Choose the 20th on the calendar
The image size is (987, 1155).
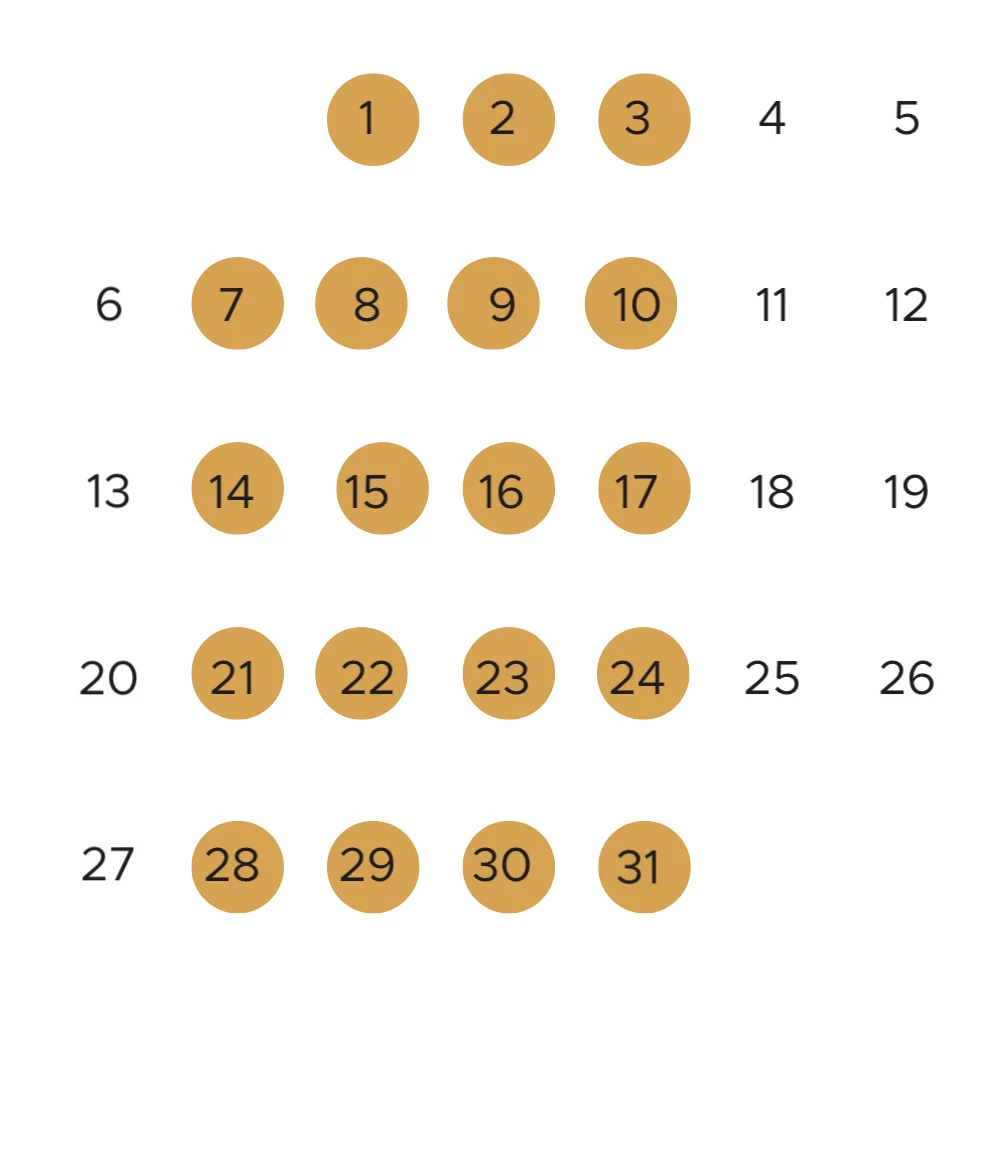(x=108, y=677)
